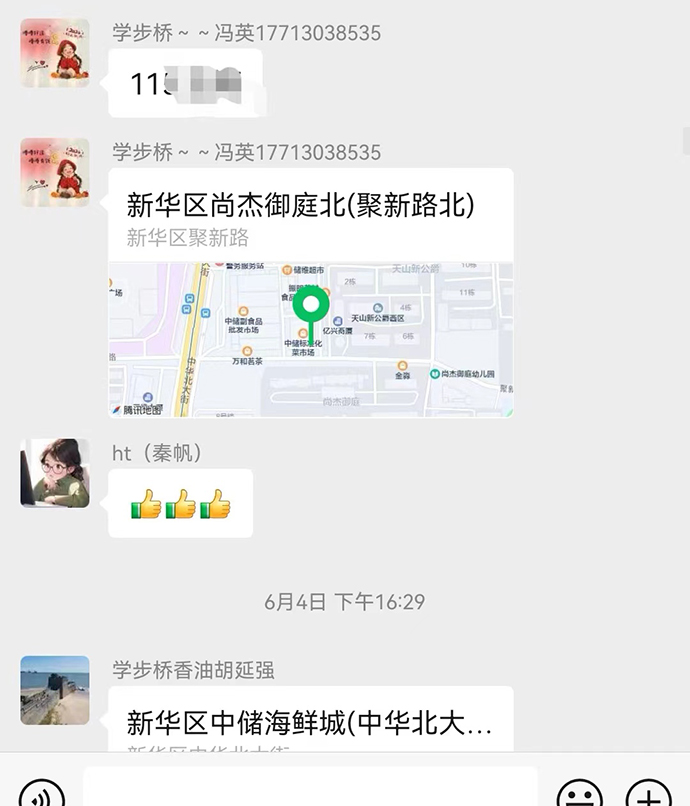Open the plus attachment menu

pos(648,794)
